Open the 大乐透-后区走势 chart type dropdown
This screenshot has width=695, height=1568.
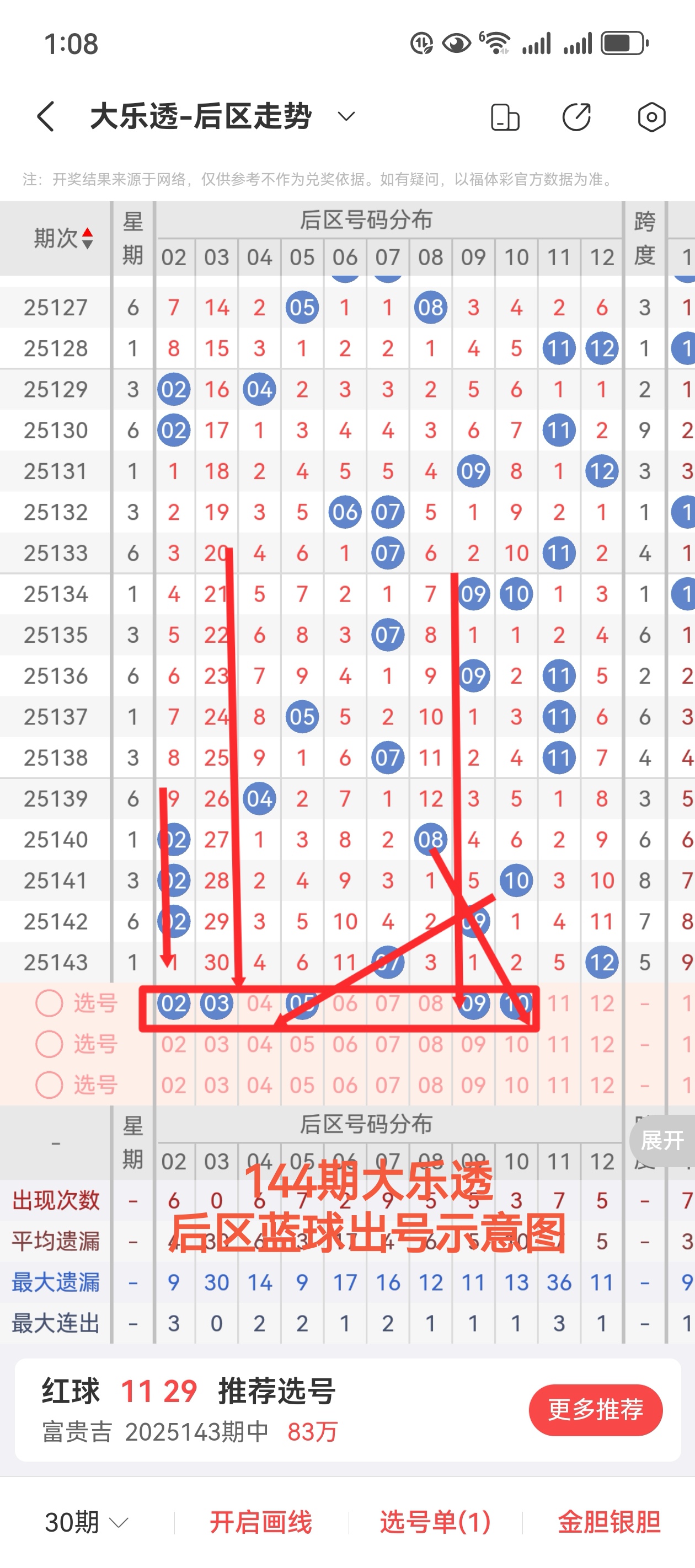coord(345,116)
